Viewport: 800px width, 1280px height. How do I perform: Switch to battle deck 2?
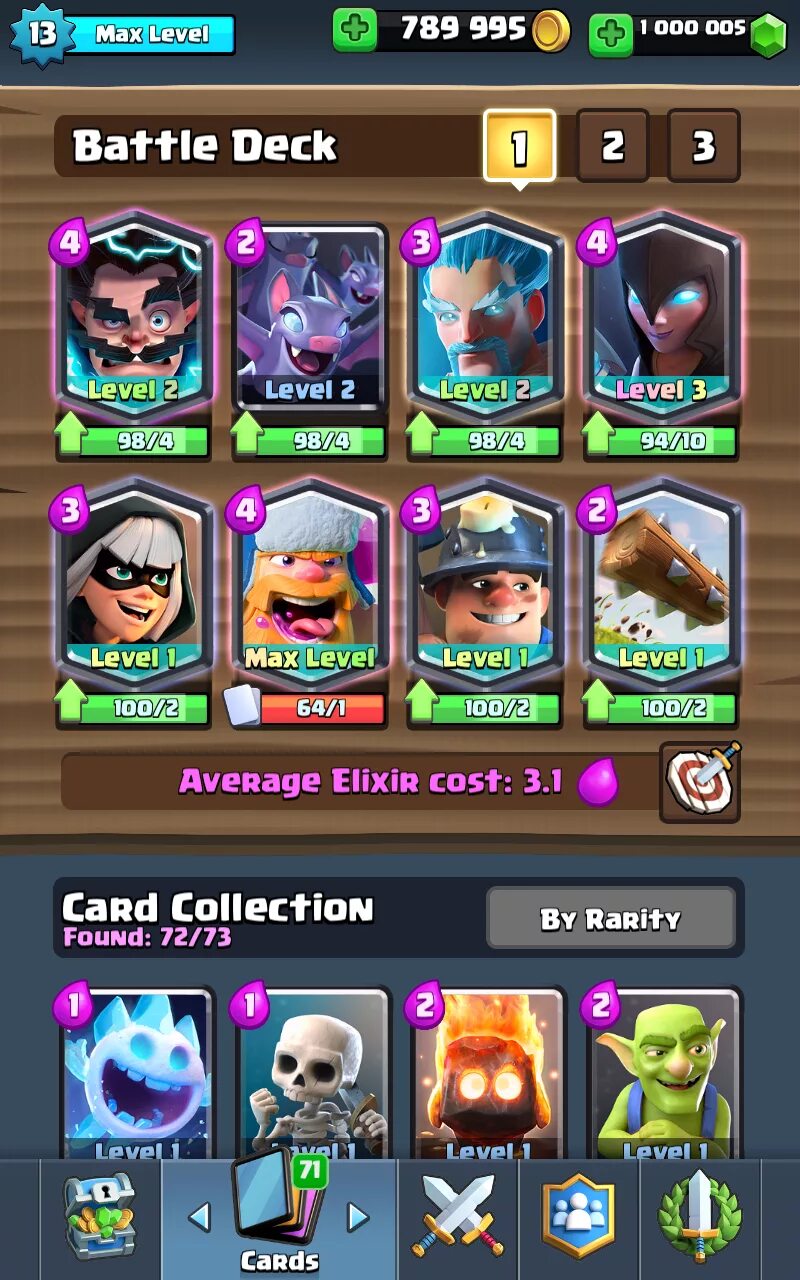click(612, 146)
